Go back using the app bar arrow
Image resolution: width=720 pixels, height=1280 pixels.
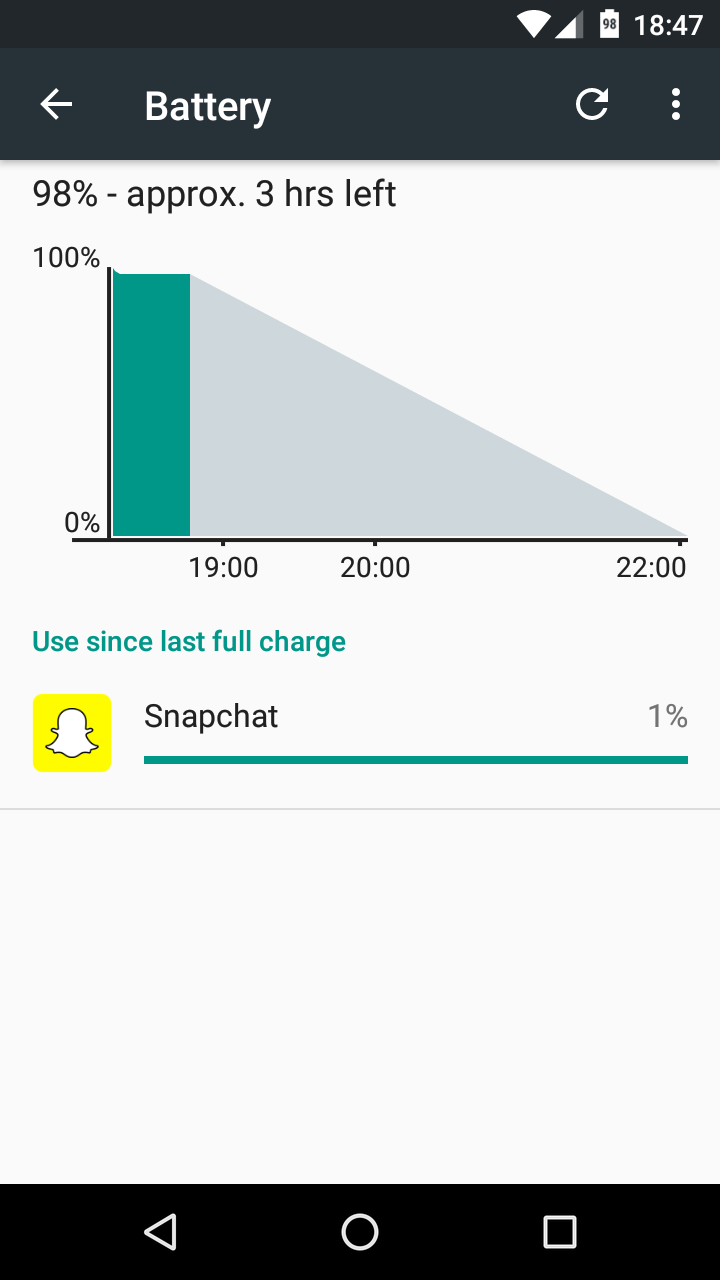coord(56,105)
